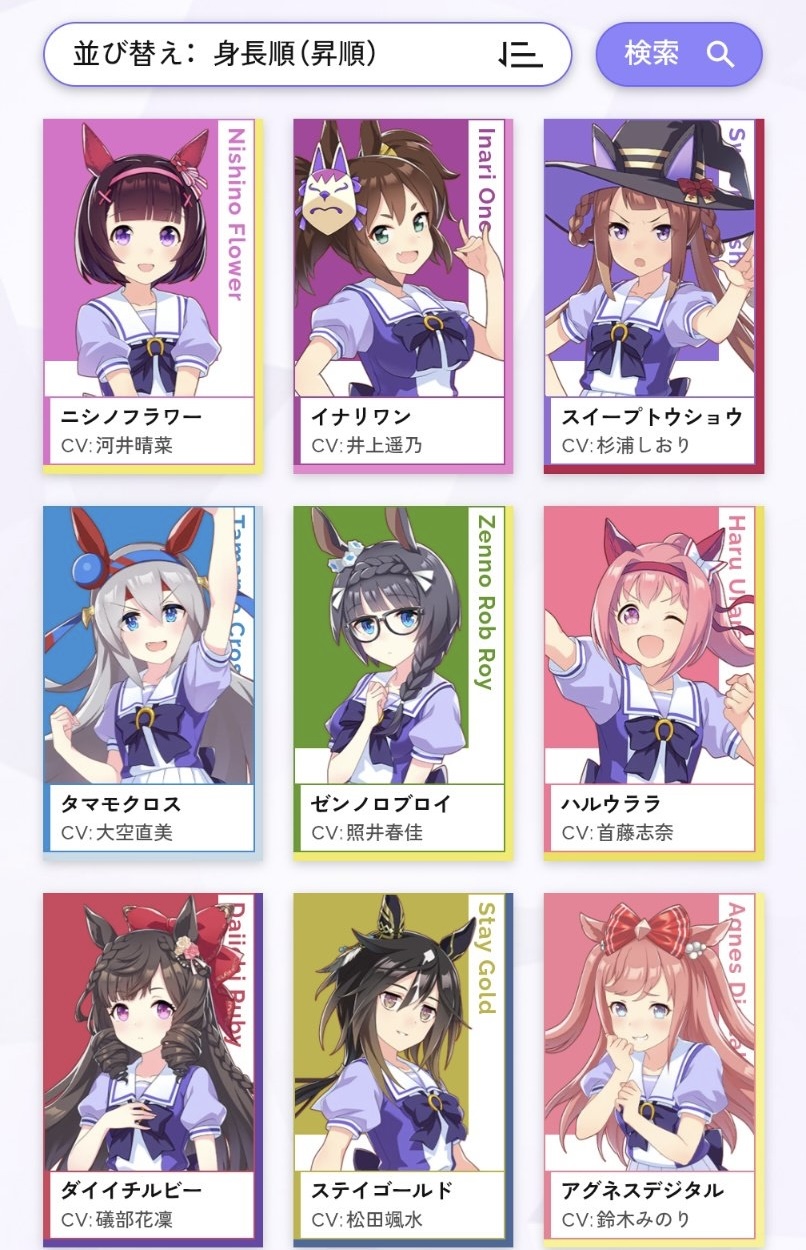This screenshot has height=1250, width=806.
Task: Open the ゼンノロブロイ character card
Action: pyautogui.click(x=402, y=680)
